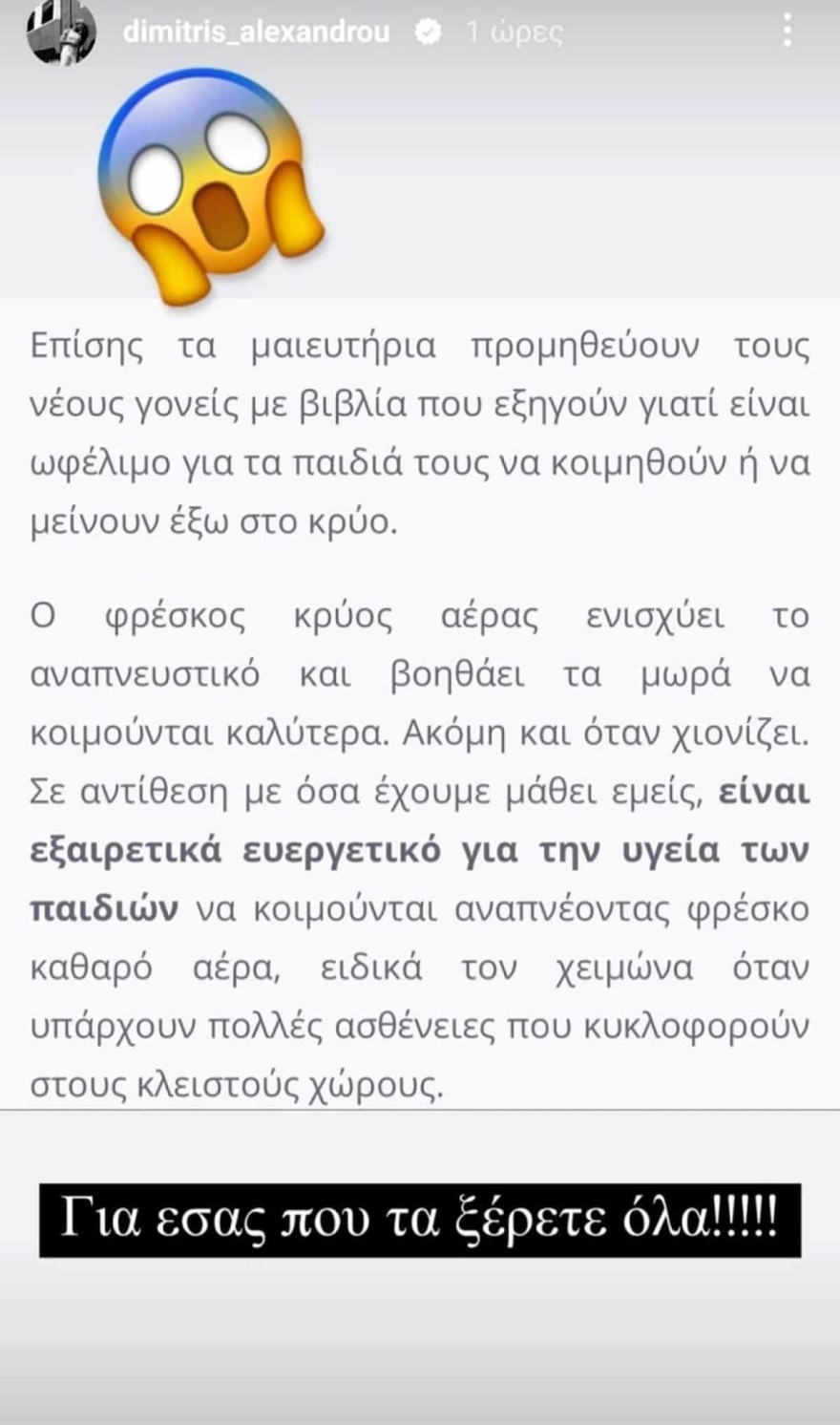Open the username dimitris_alexandrou profile link
Viewport: 840px width, 1425px height.
pyautogui.click(x=256, y=31)
